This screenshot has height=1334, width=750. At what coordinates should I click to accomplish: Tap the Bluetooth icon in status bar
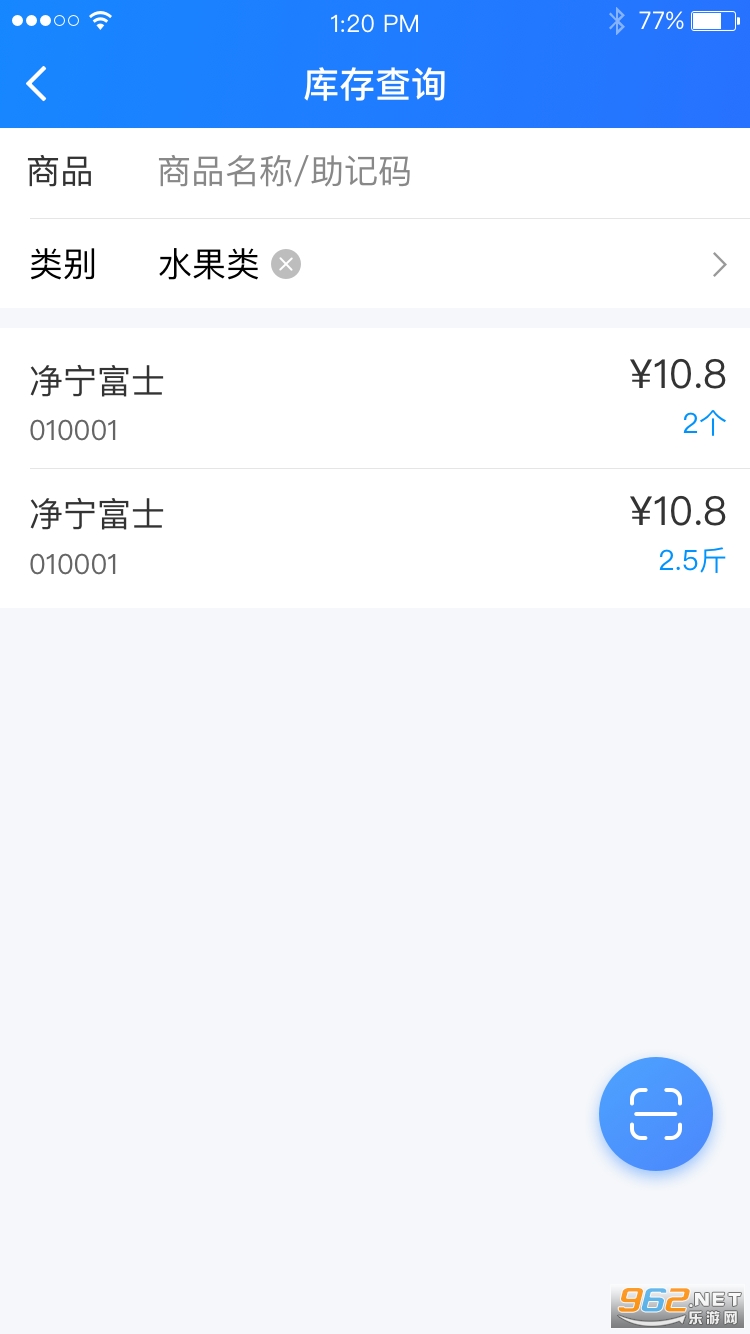pos(617,20)
